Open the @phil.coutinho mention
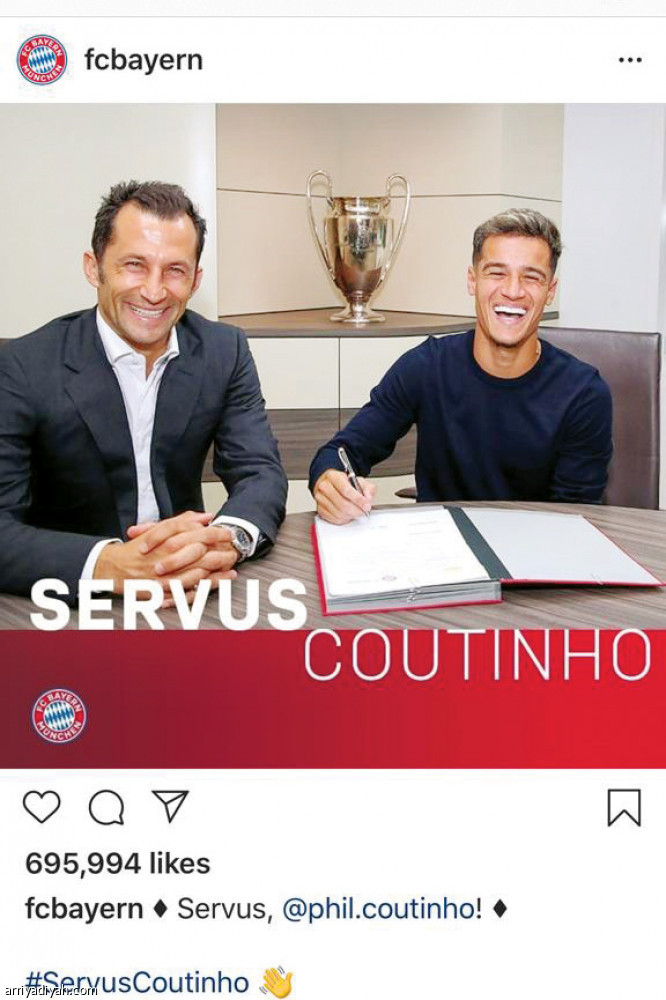The width and height of the screenshot is (666, 1000). click(377, 910)
